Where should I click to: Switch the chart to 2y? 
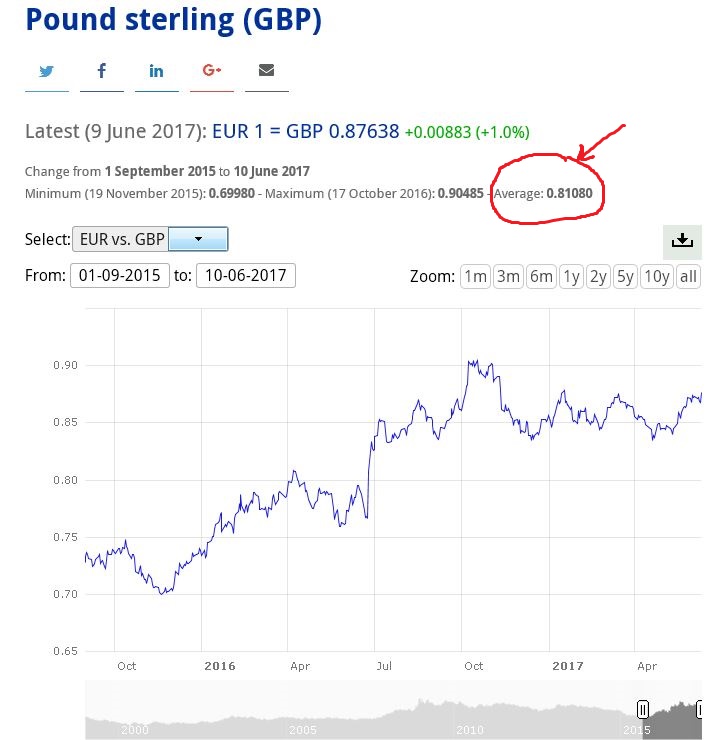click(598, 277)
